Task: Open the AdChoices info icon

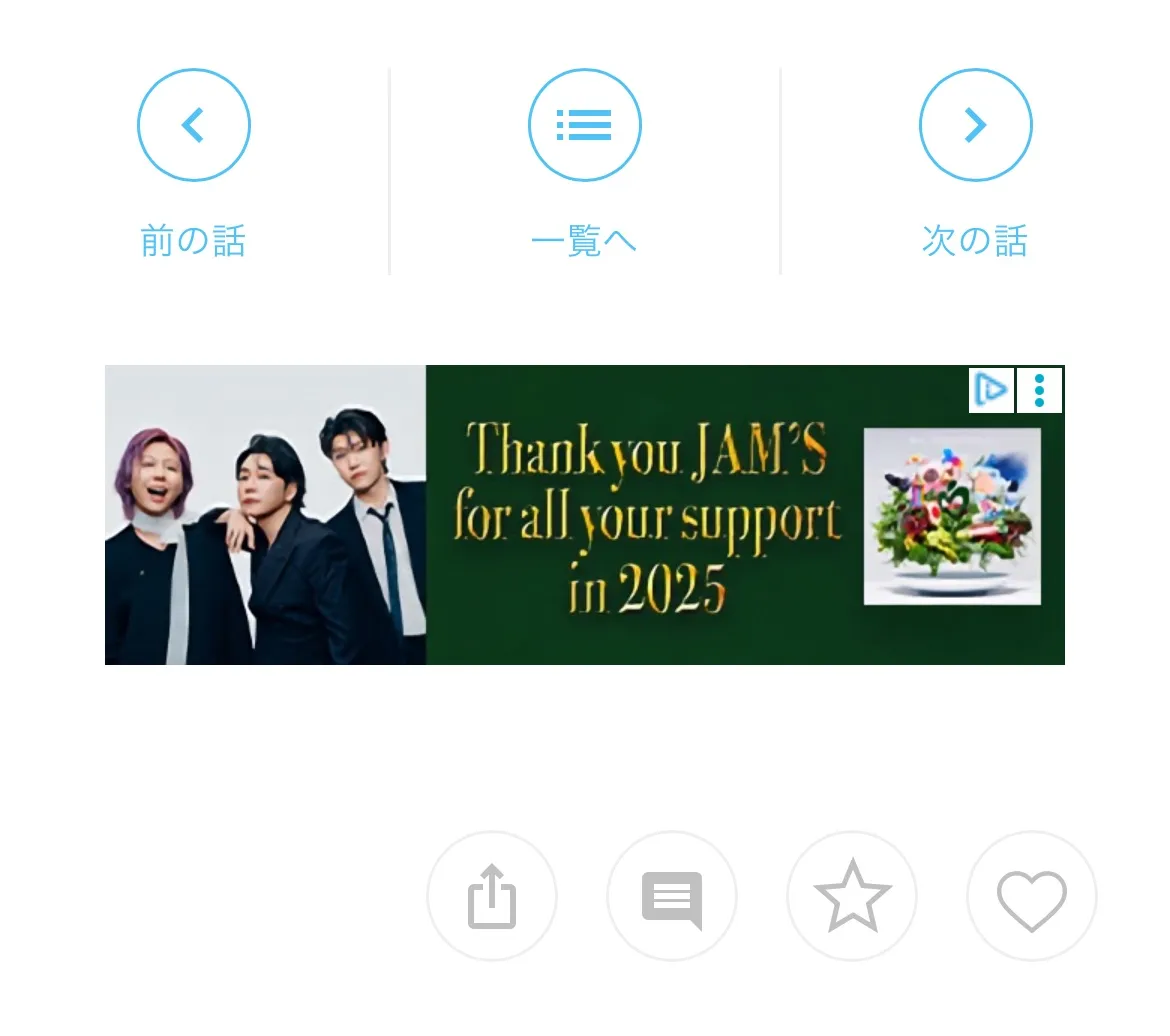Action: pyautogui.click(x=991, y=390)
